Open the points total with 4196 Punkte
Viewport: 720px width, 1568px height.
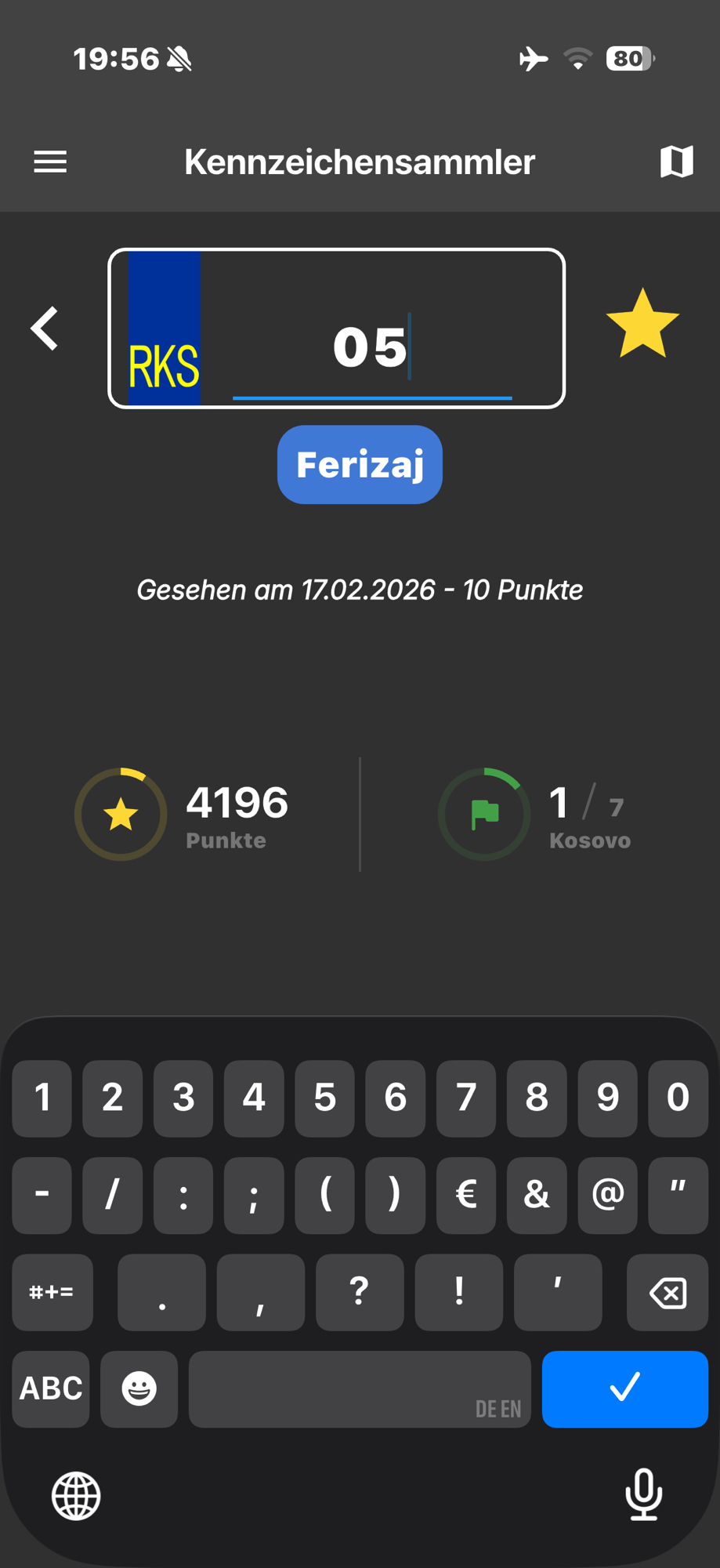pyautogui.click(x=182, y=815)
